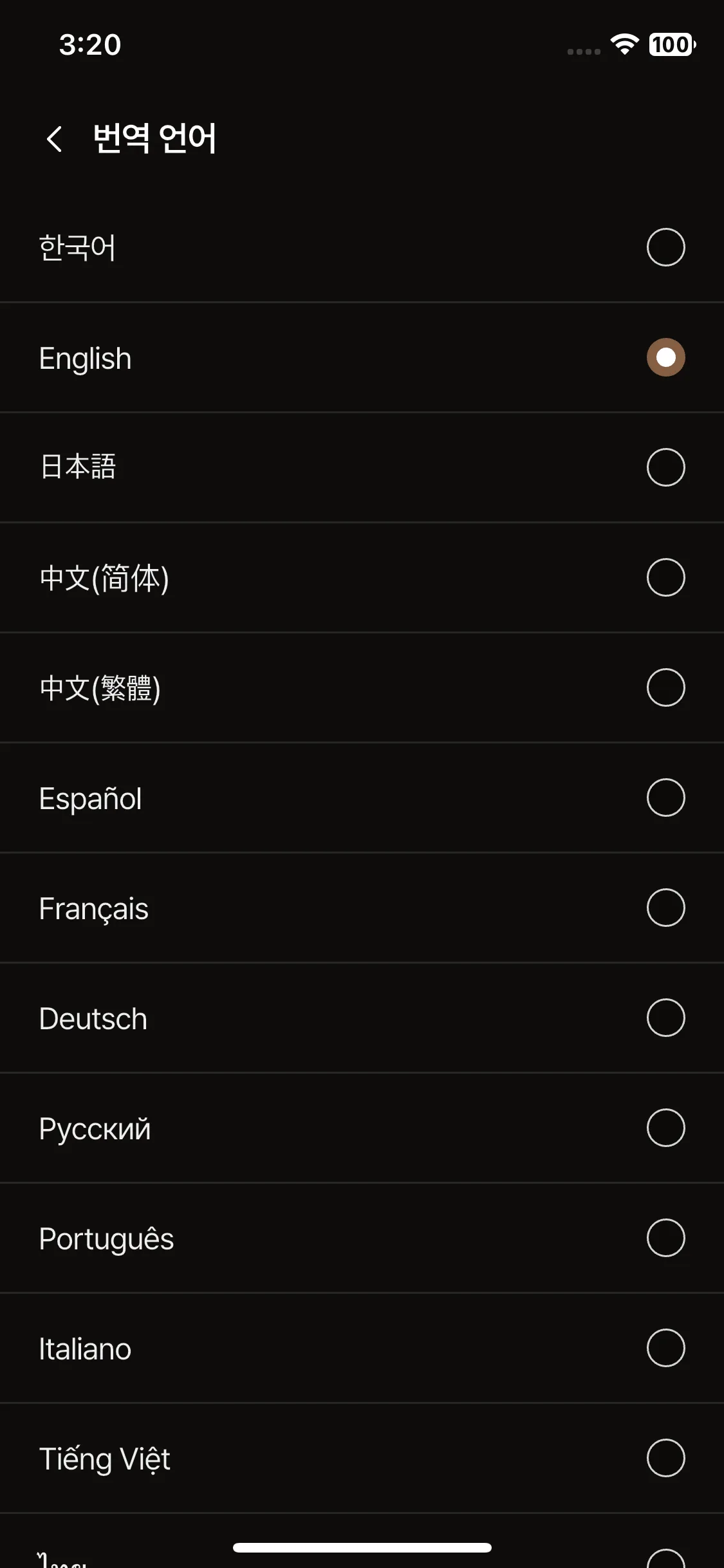724x1568 pixels.
Task: Tap the home indicator bar at bottom
Action: 362,1547
